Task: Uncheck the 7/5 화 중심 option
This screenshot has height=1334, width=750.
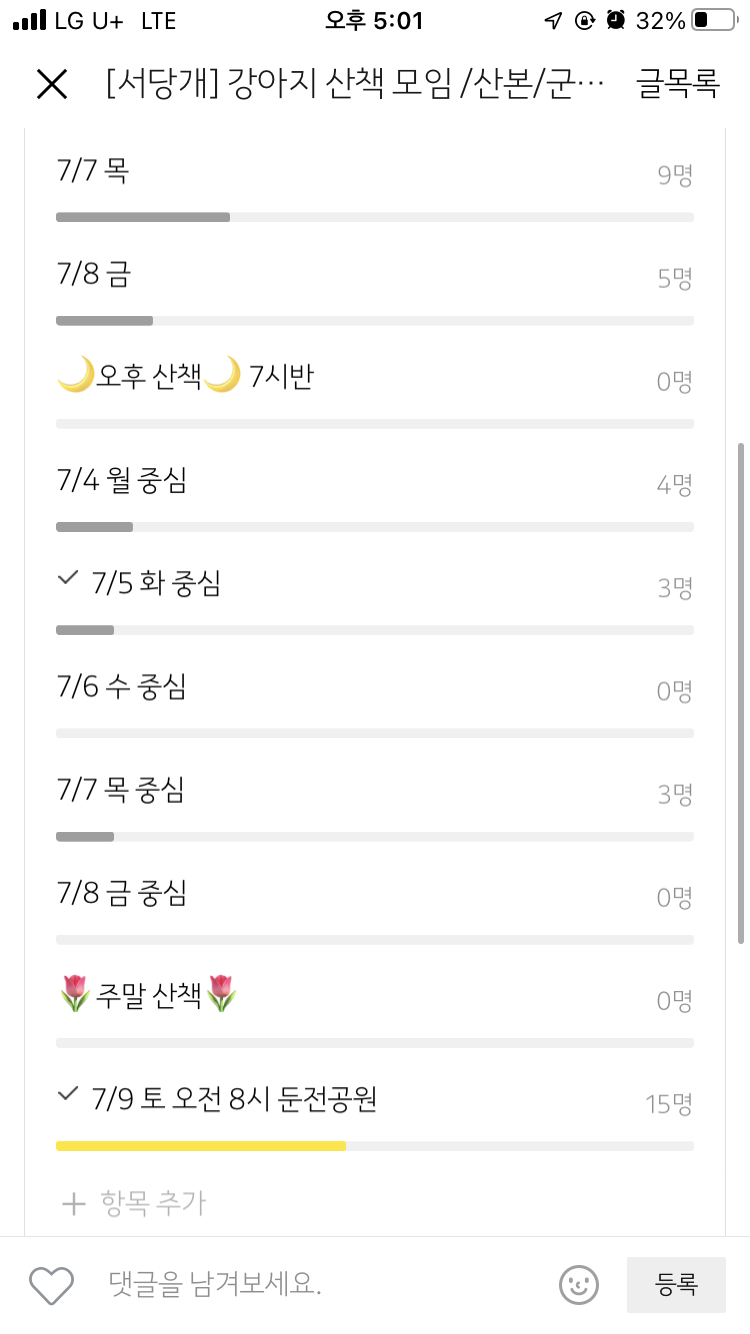Action: pos(374,600)
